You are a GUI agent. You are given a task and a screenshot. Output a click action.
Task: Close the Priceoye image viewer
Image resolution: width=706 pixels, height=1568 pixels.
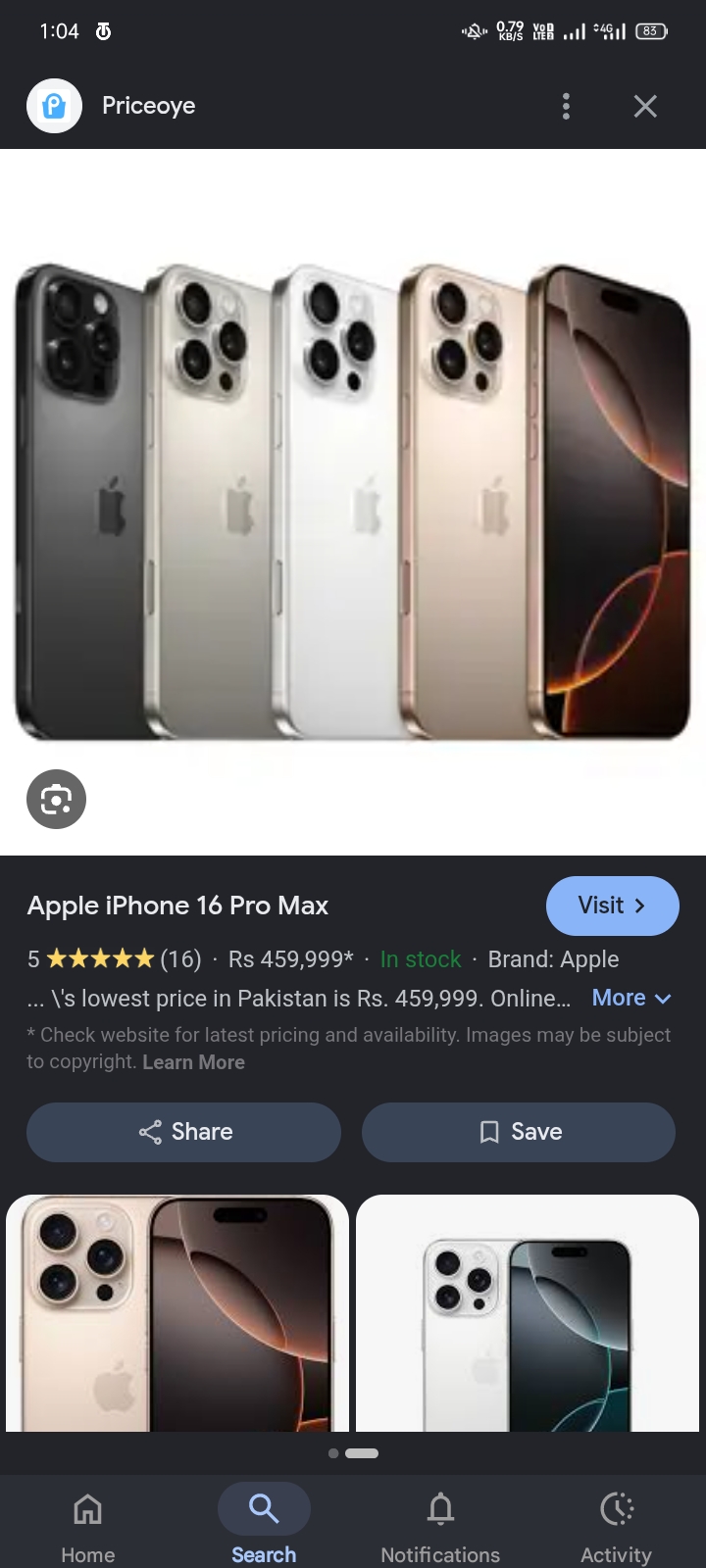point(645,106)
